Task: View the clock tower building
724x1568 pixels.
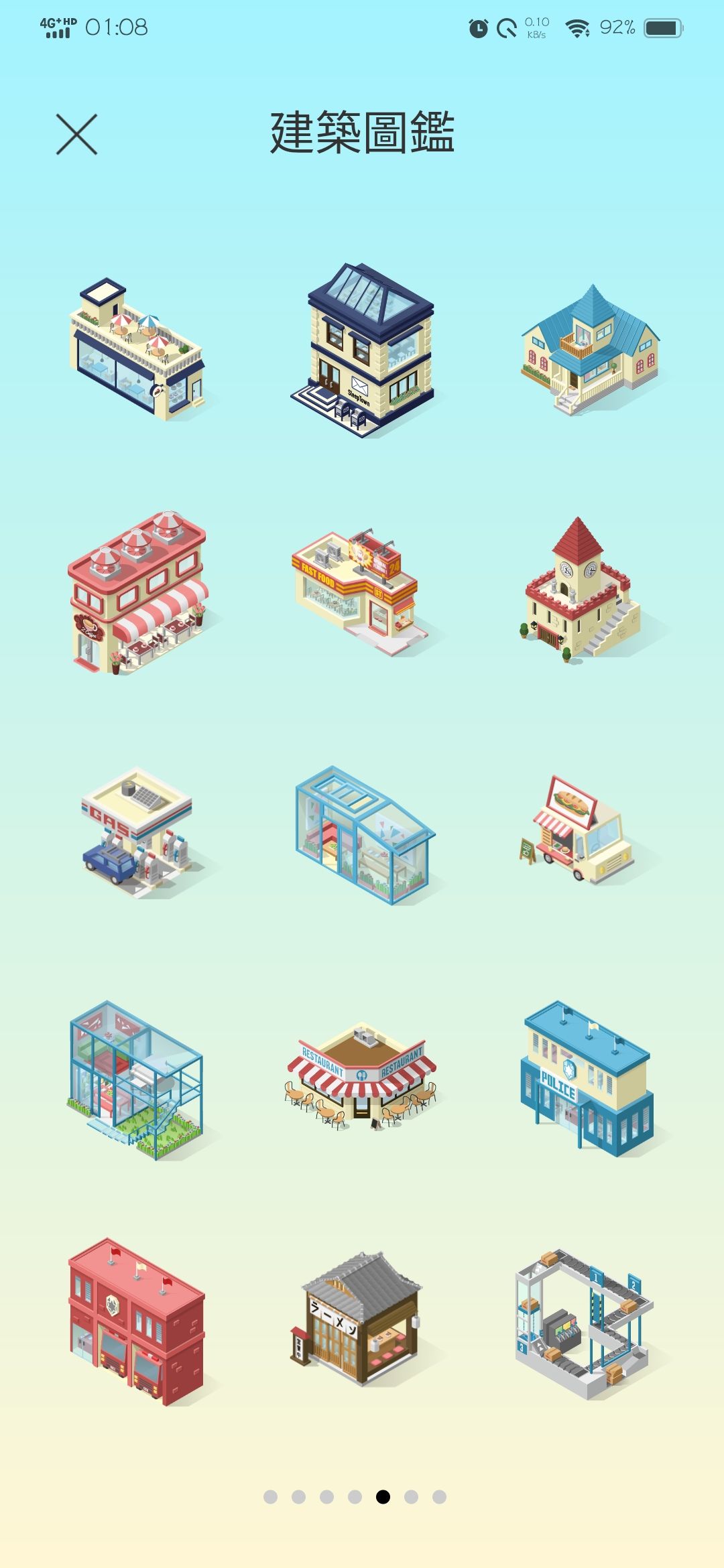Action: [x=582, y=590]
